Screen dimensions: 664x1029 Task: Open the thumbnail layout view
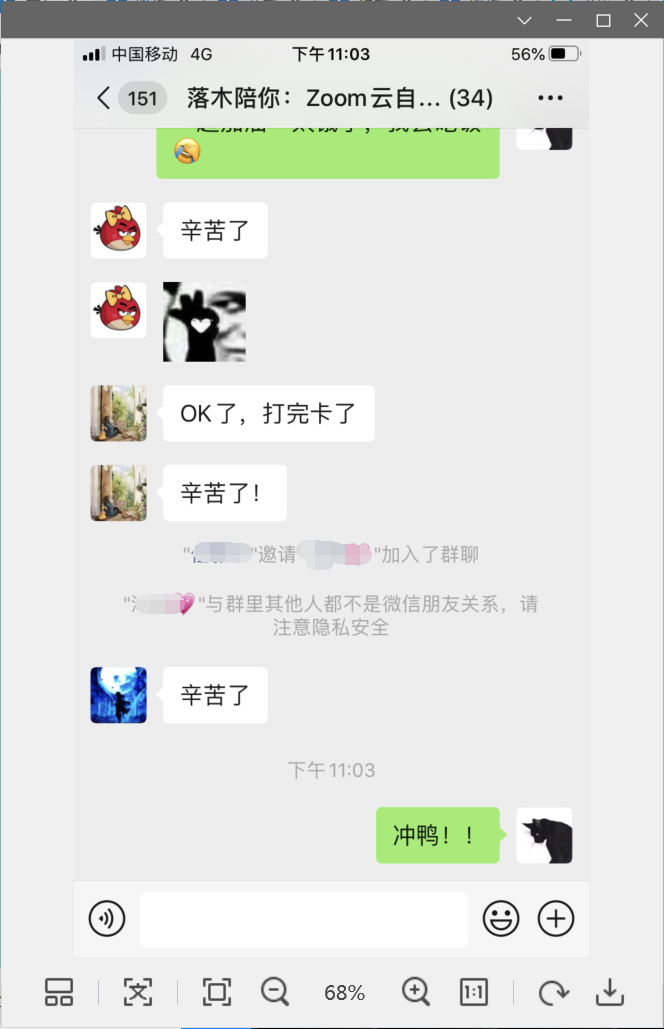pos(59,992)
